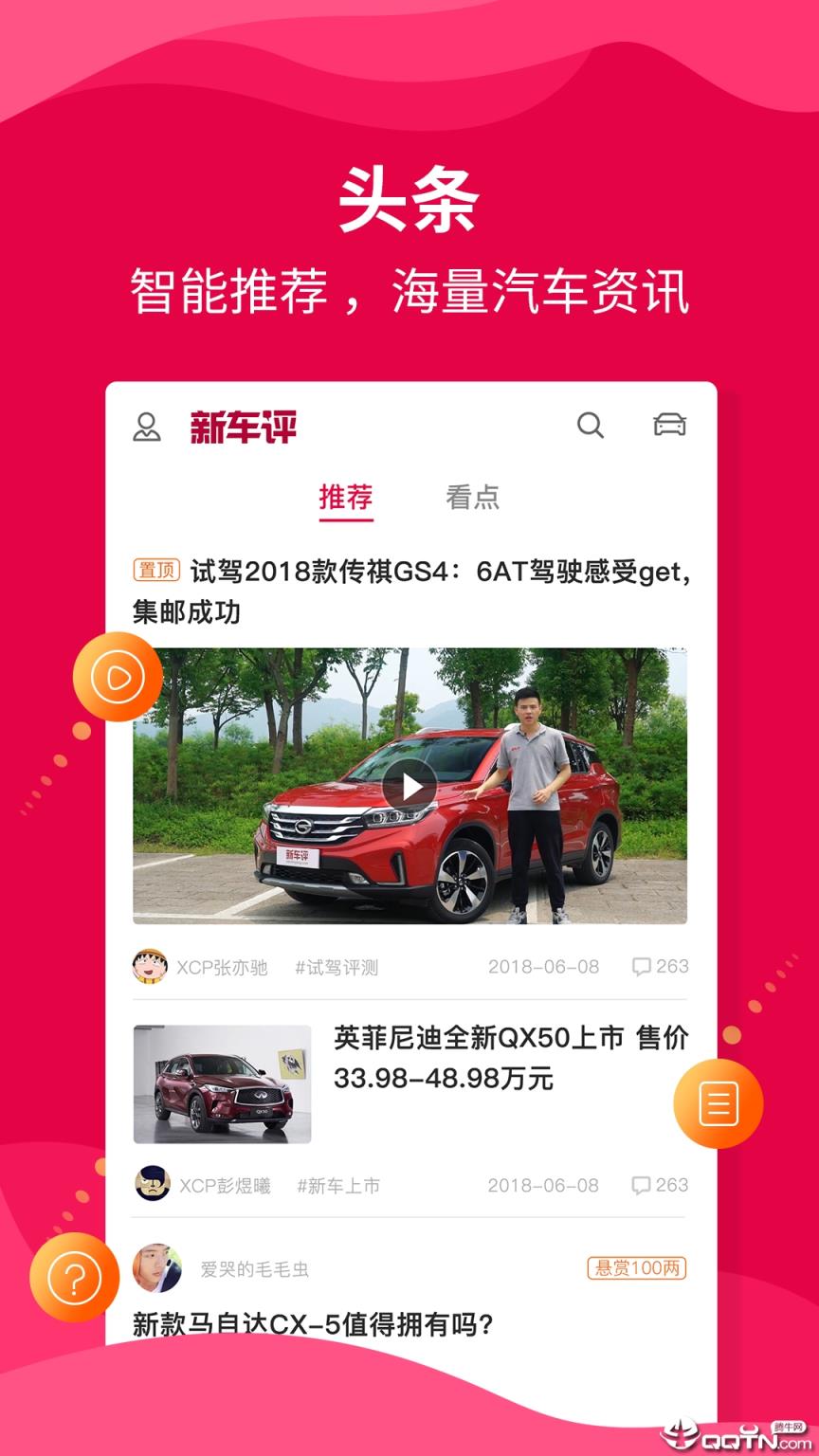Click the comment bubble icon showing 263
Screen dimensions: 819x1456
[x=644, y=967]
